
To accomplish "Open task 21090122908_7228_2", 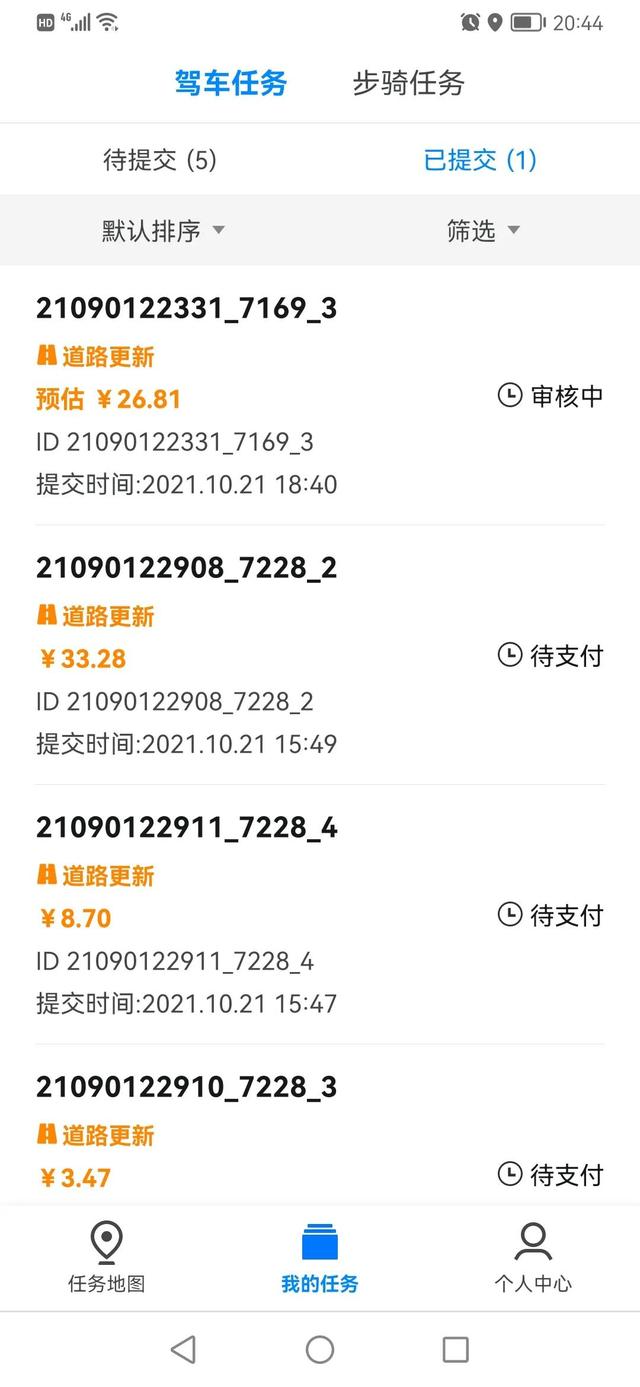I will point(186,568).
